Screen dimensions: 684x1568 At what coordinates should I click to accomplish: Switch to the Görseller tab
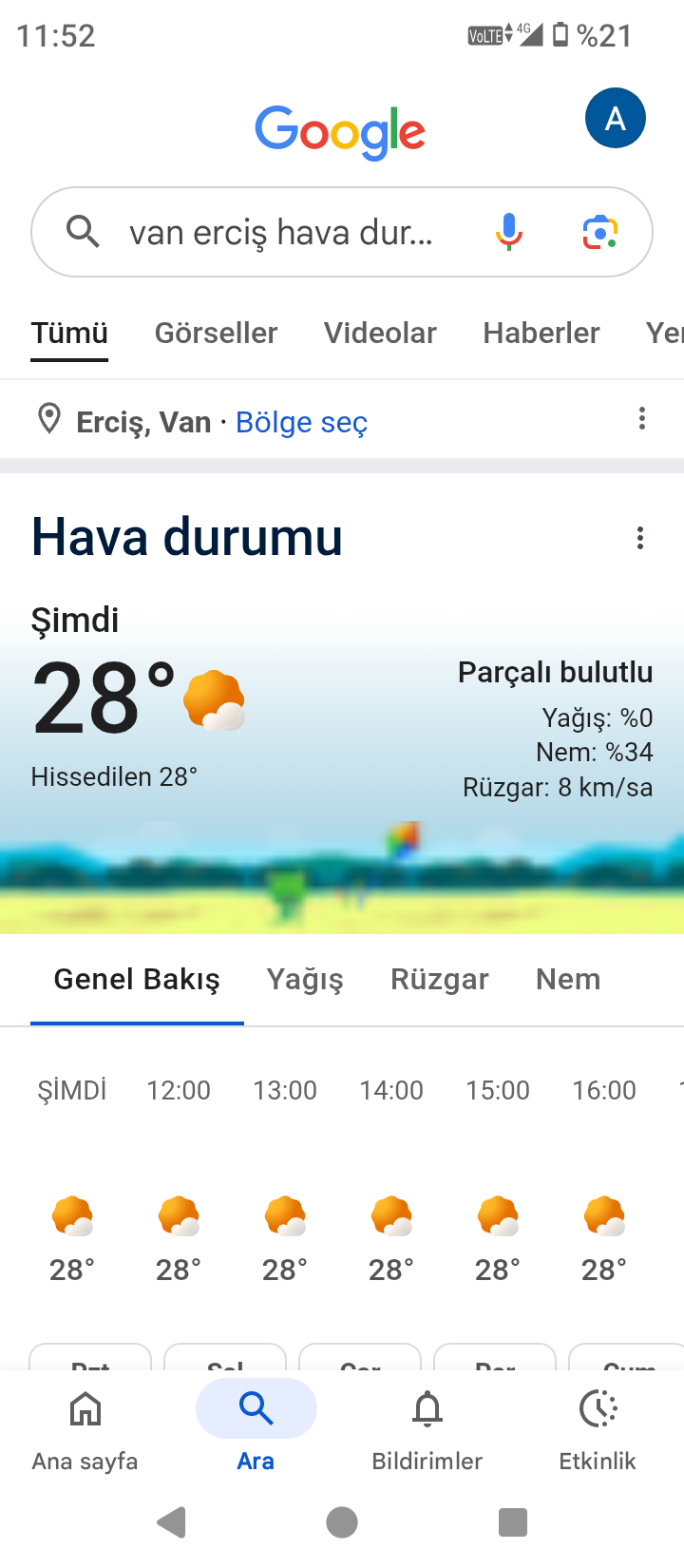pos(216,333)
